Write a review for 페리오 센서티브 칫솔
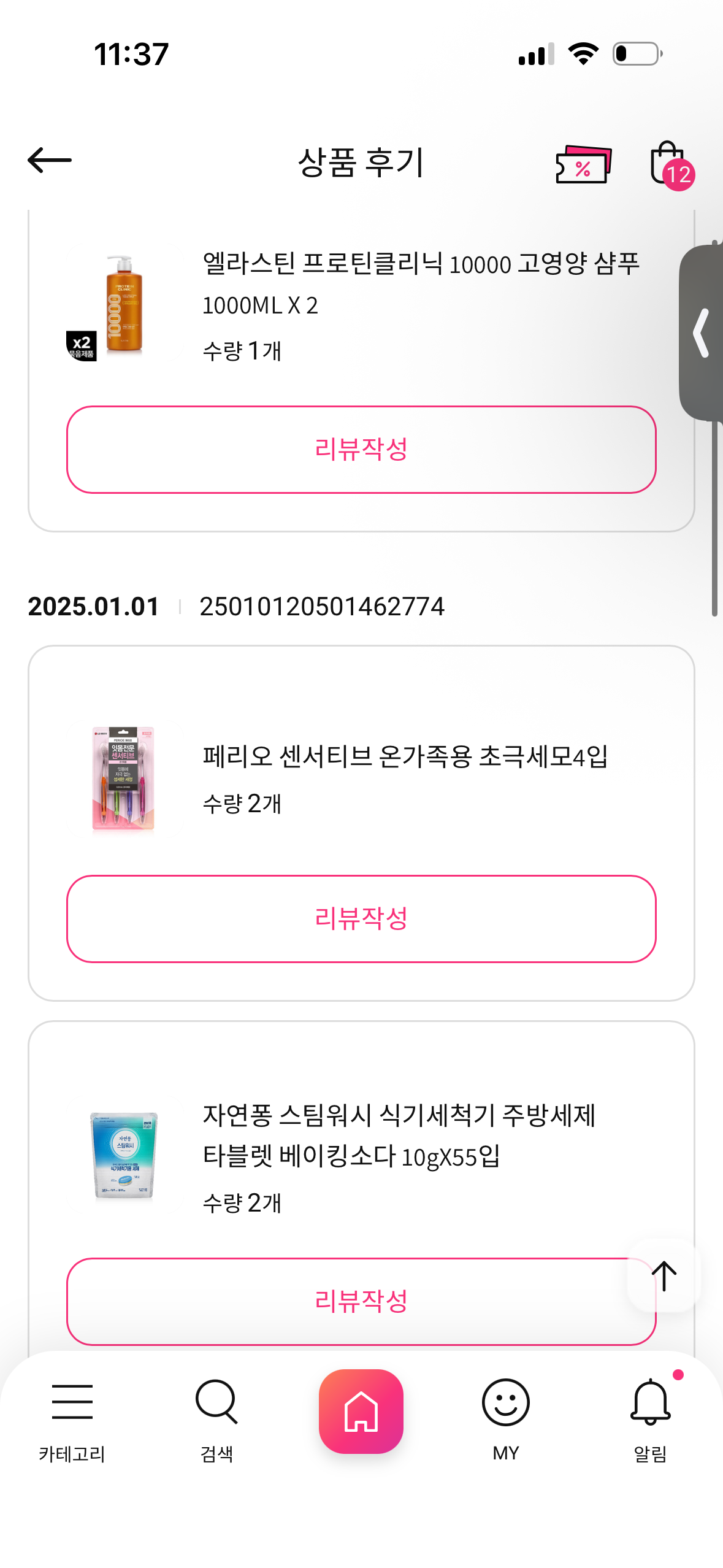Image resolution: width=723 pixels, height=1568 pixels. coord(361,918)
